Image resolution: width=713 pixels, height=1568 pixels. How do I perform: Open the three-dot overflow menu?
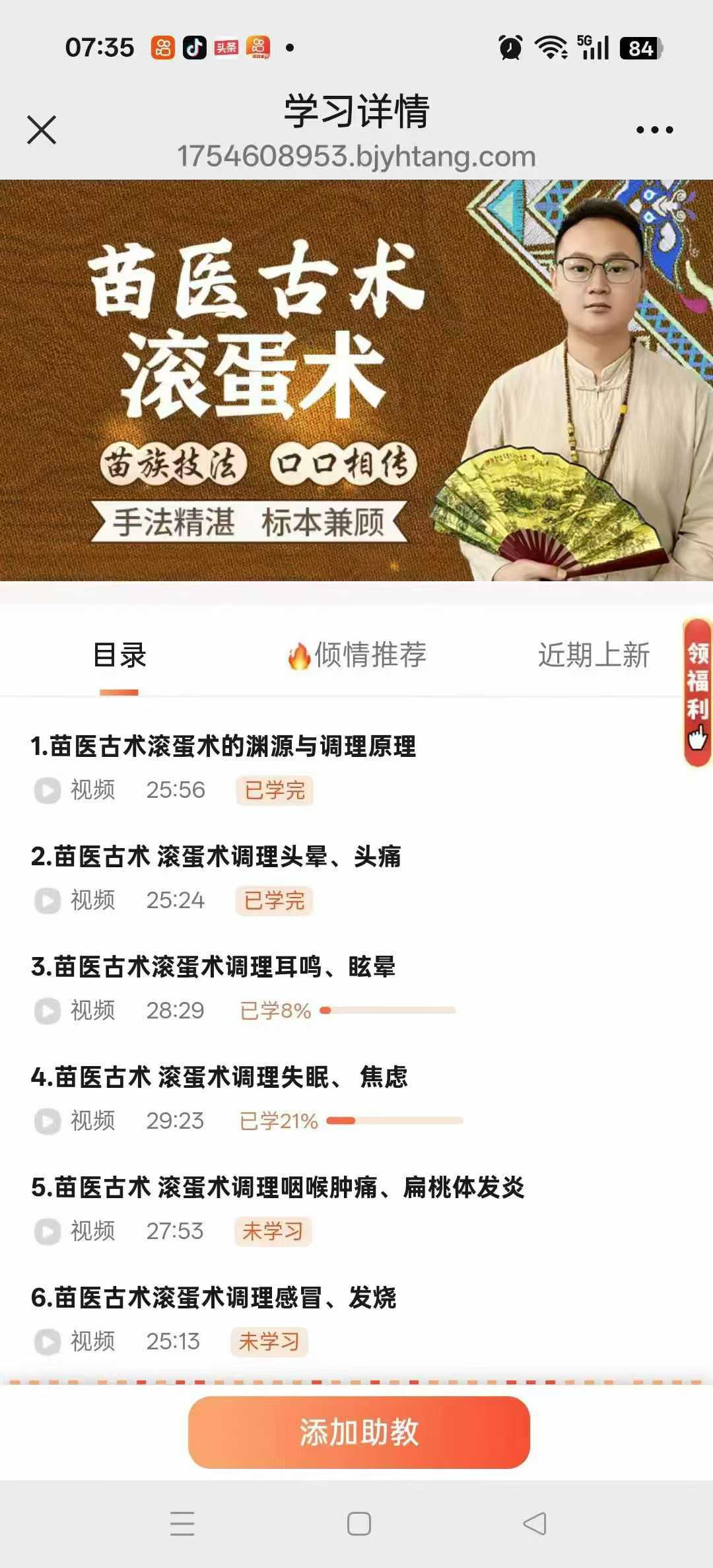(x=654, y=130)
